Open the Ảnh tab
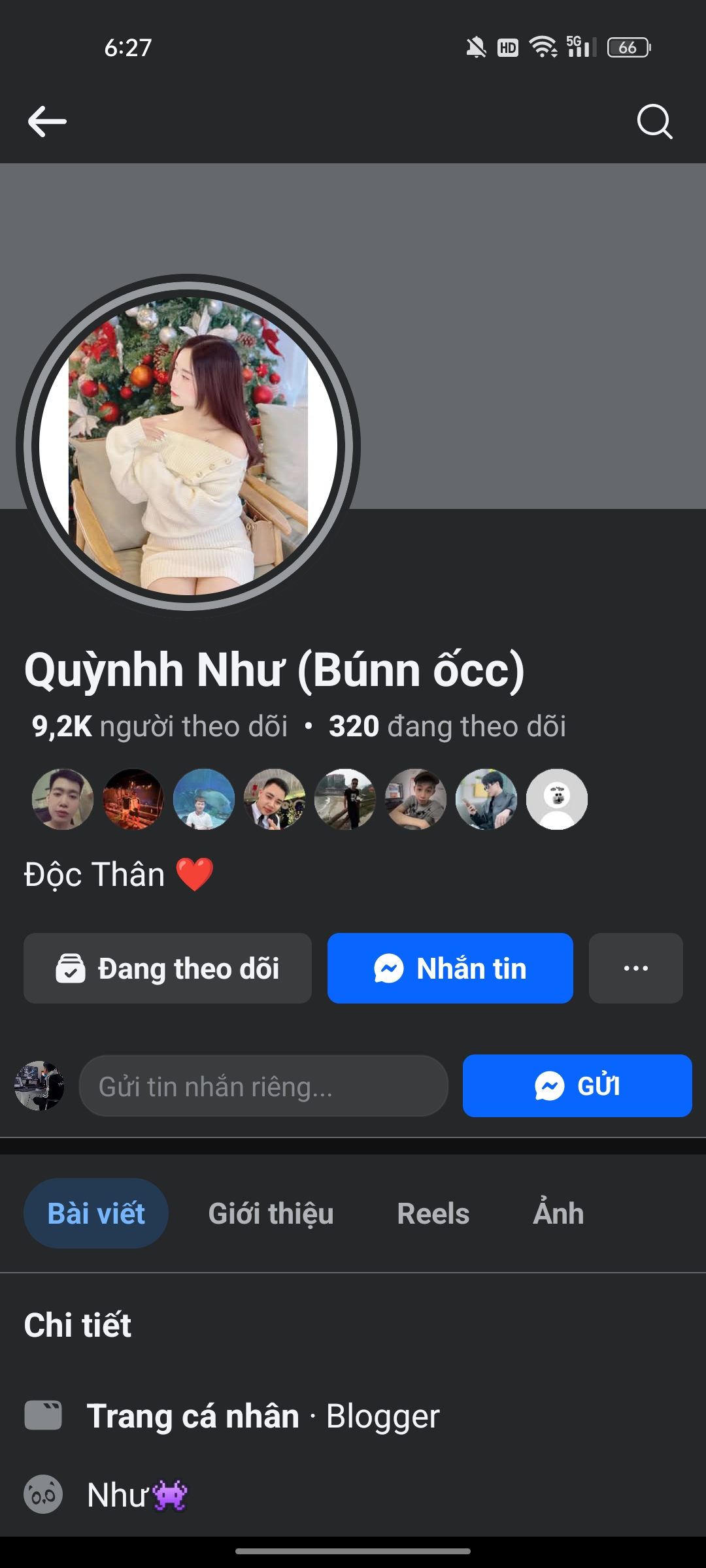 (x=558, y=1213)
